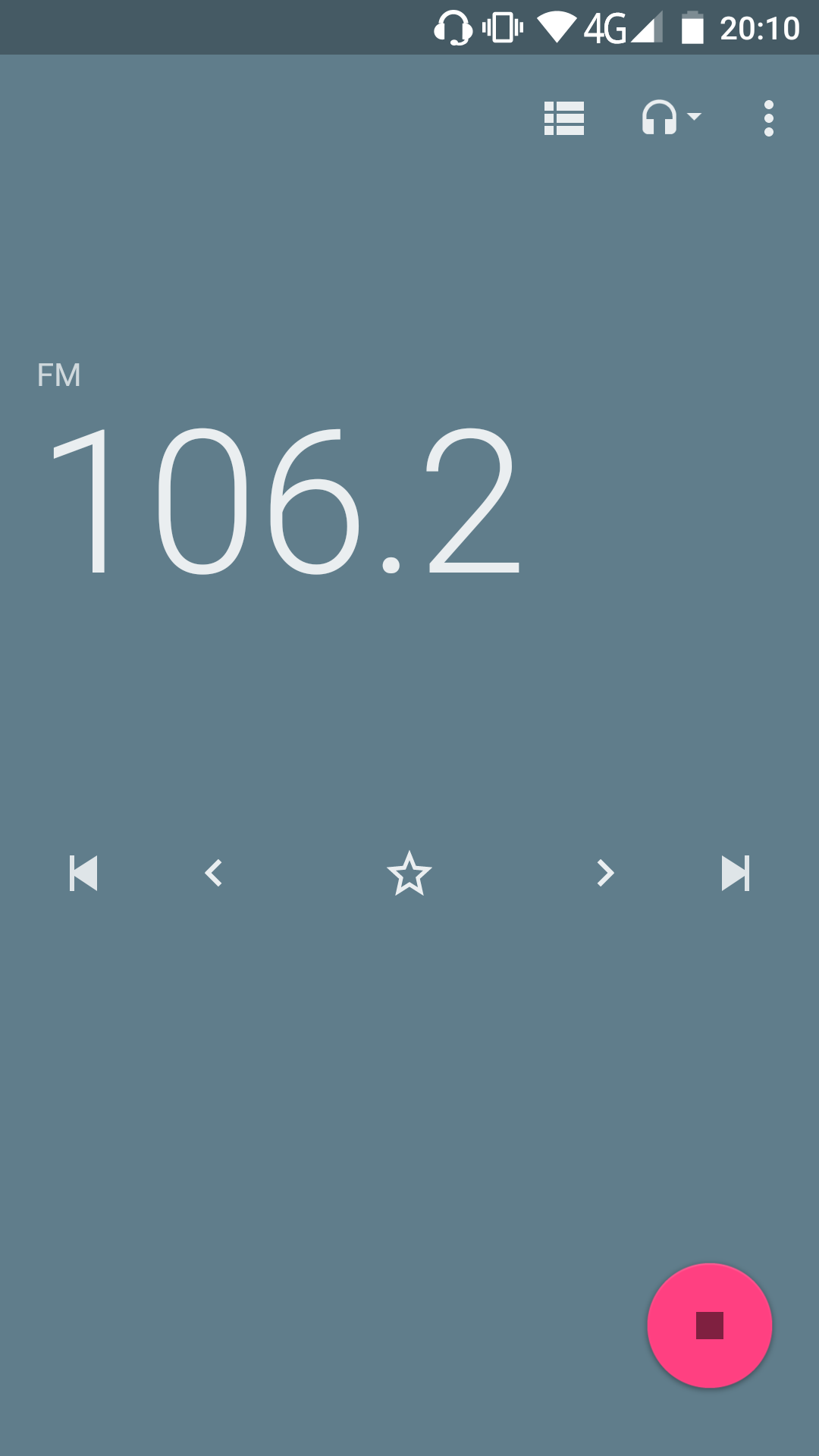
Task: Increase the frequency by one step
Action: click(x=604, y=873)
